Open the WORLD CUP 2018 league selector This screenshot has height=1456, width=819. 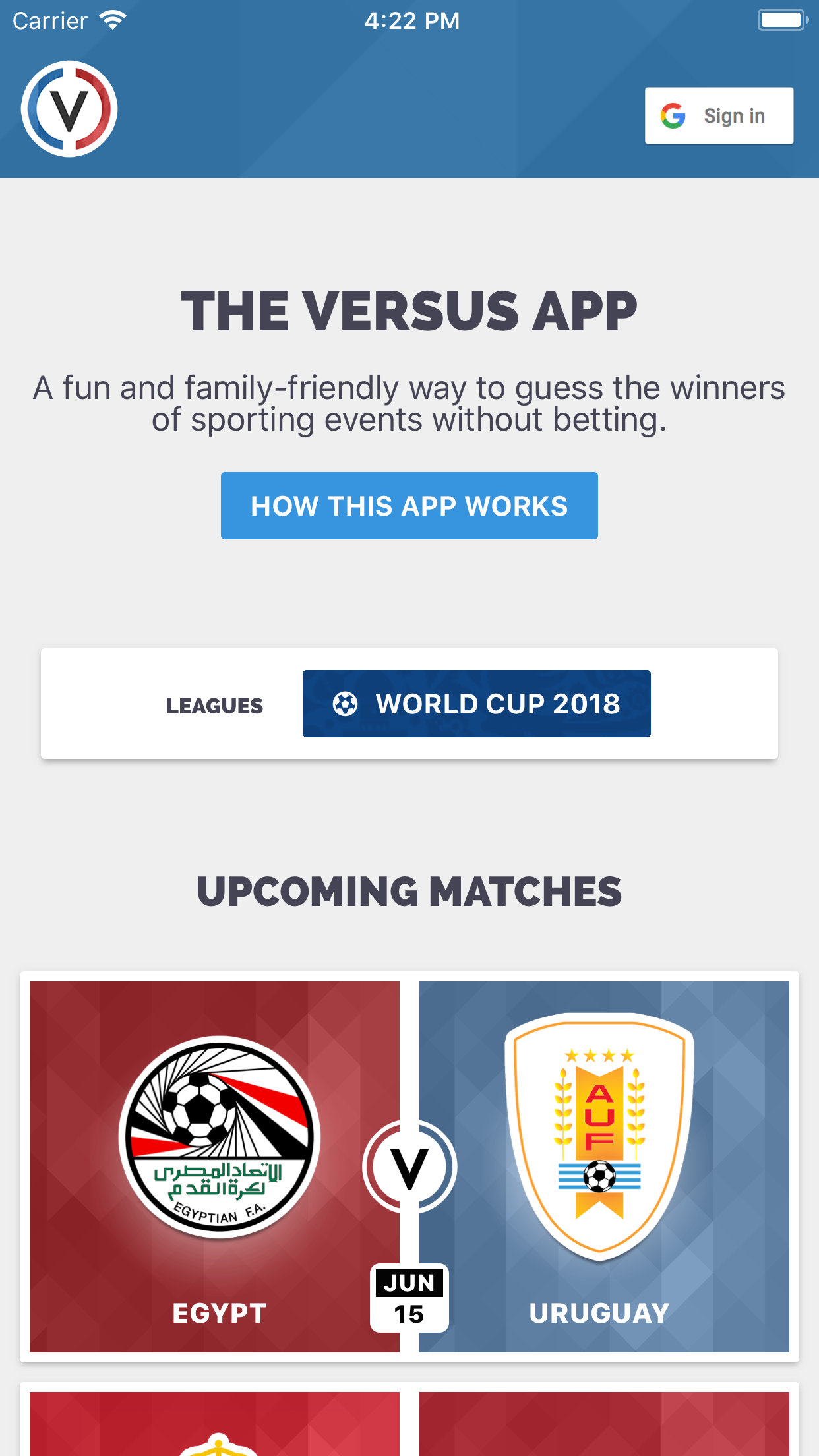coord(476,703)
